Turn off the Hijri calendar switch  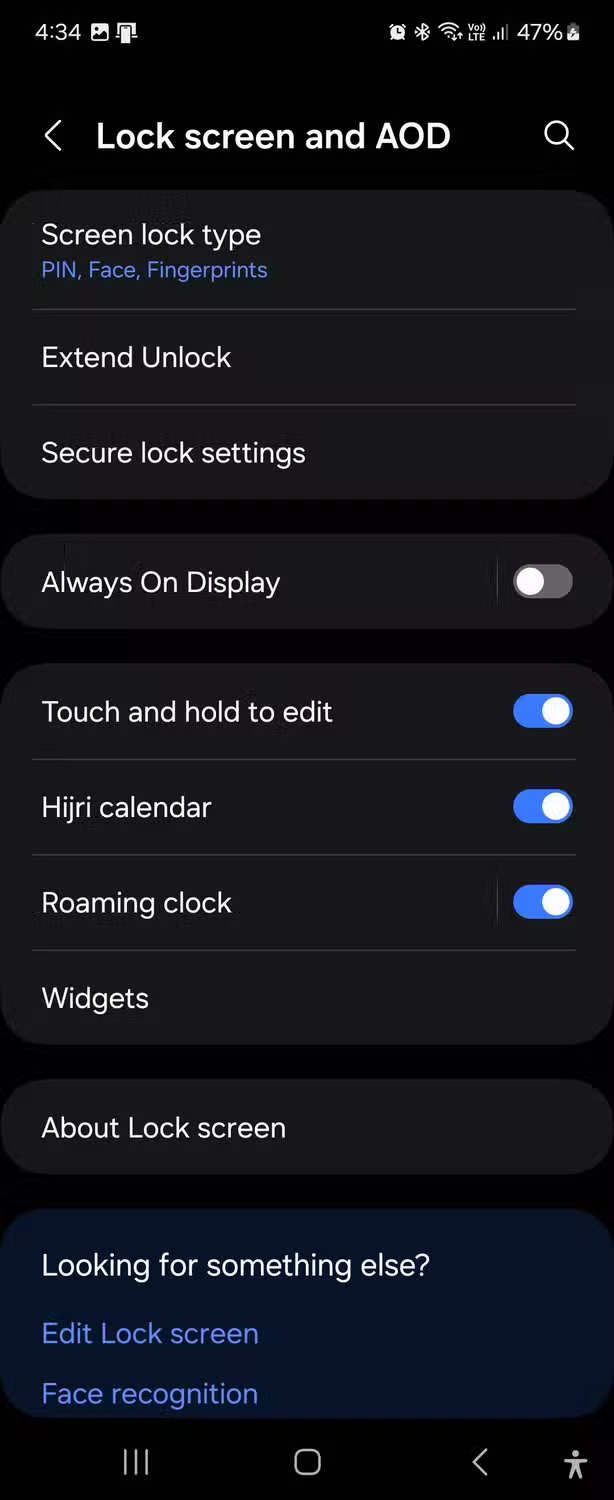[x=543, y=807]
